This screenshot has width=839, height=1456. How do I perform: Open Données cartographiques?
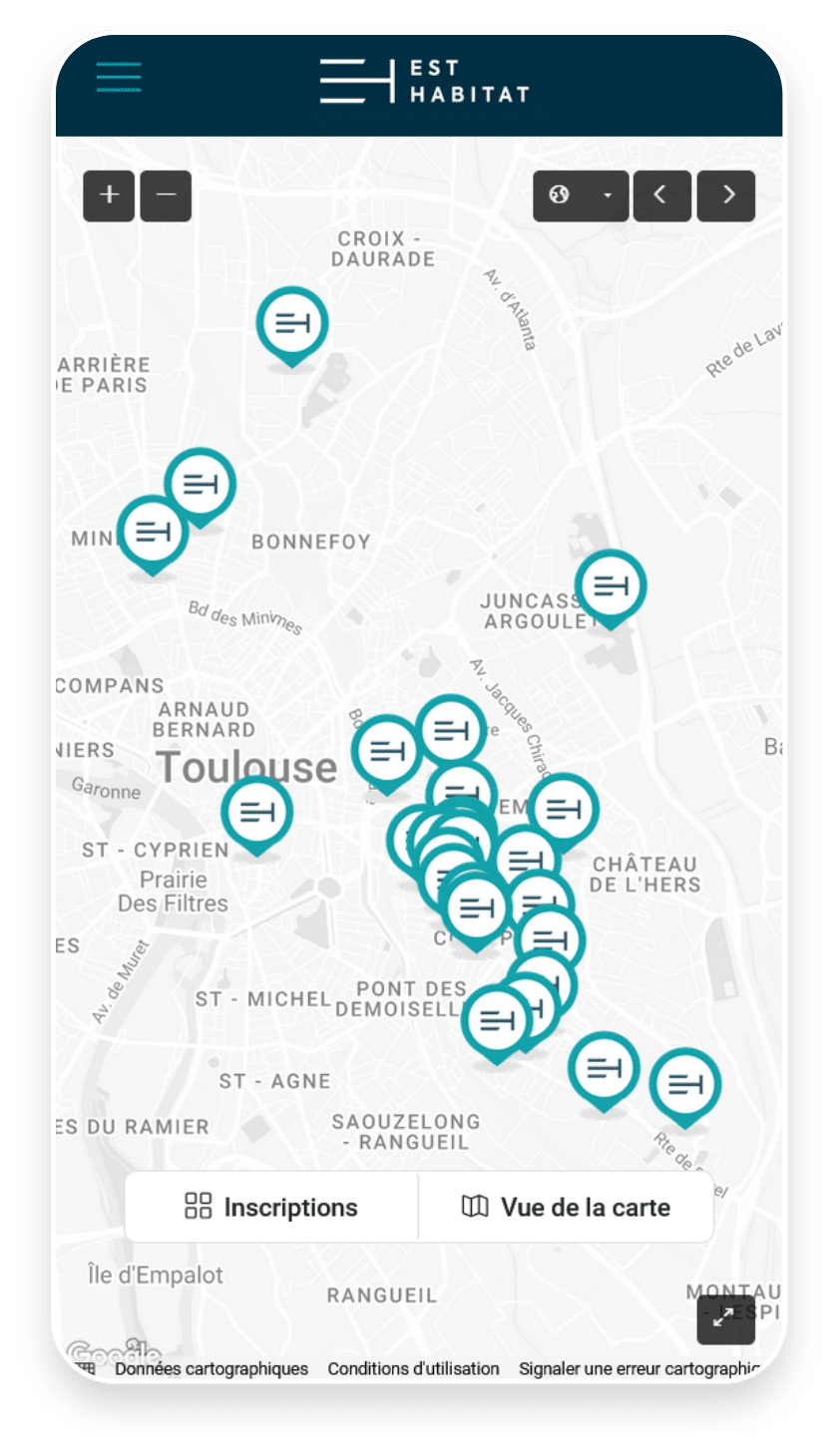(x=211, y=1369)
